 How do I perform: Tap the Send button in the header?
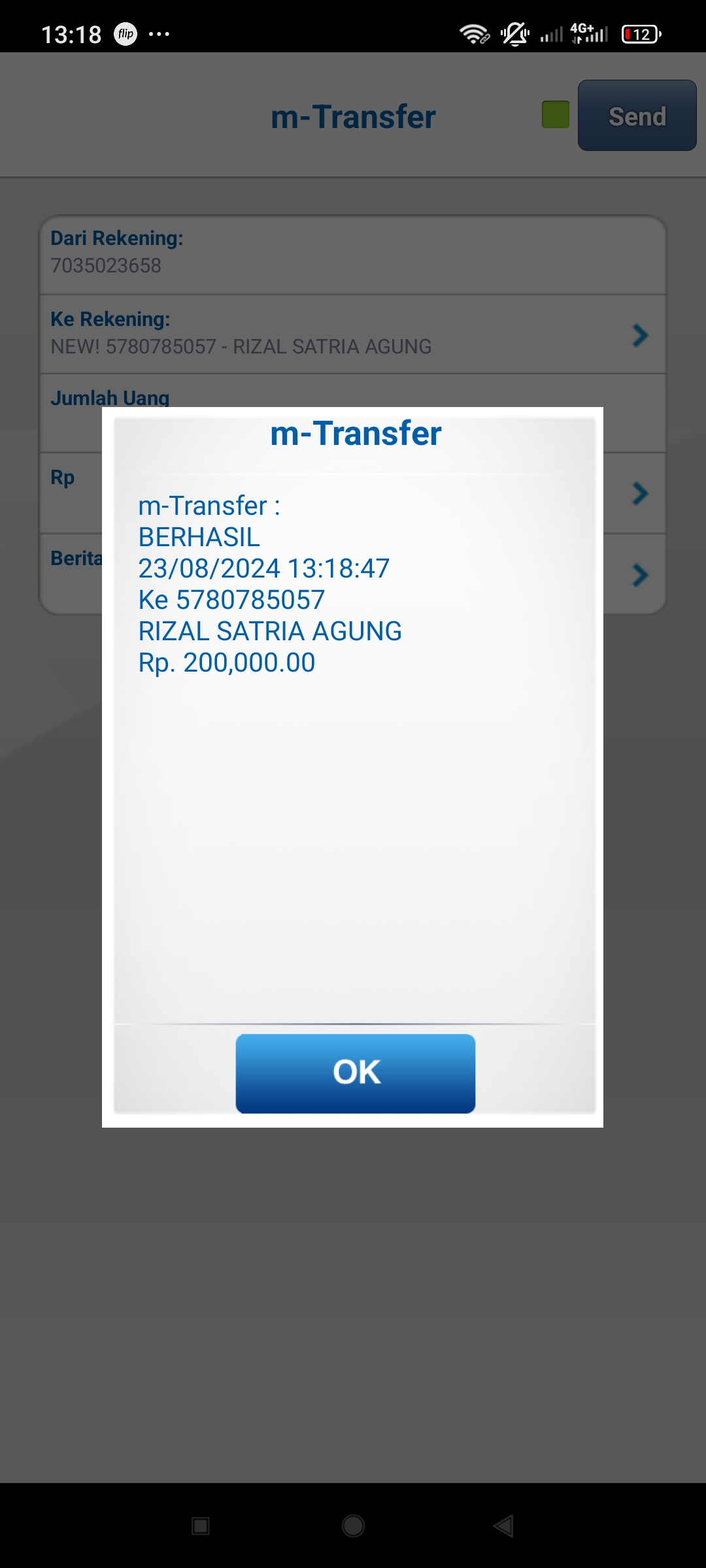tap(637, 116)
